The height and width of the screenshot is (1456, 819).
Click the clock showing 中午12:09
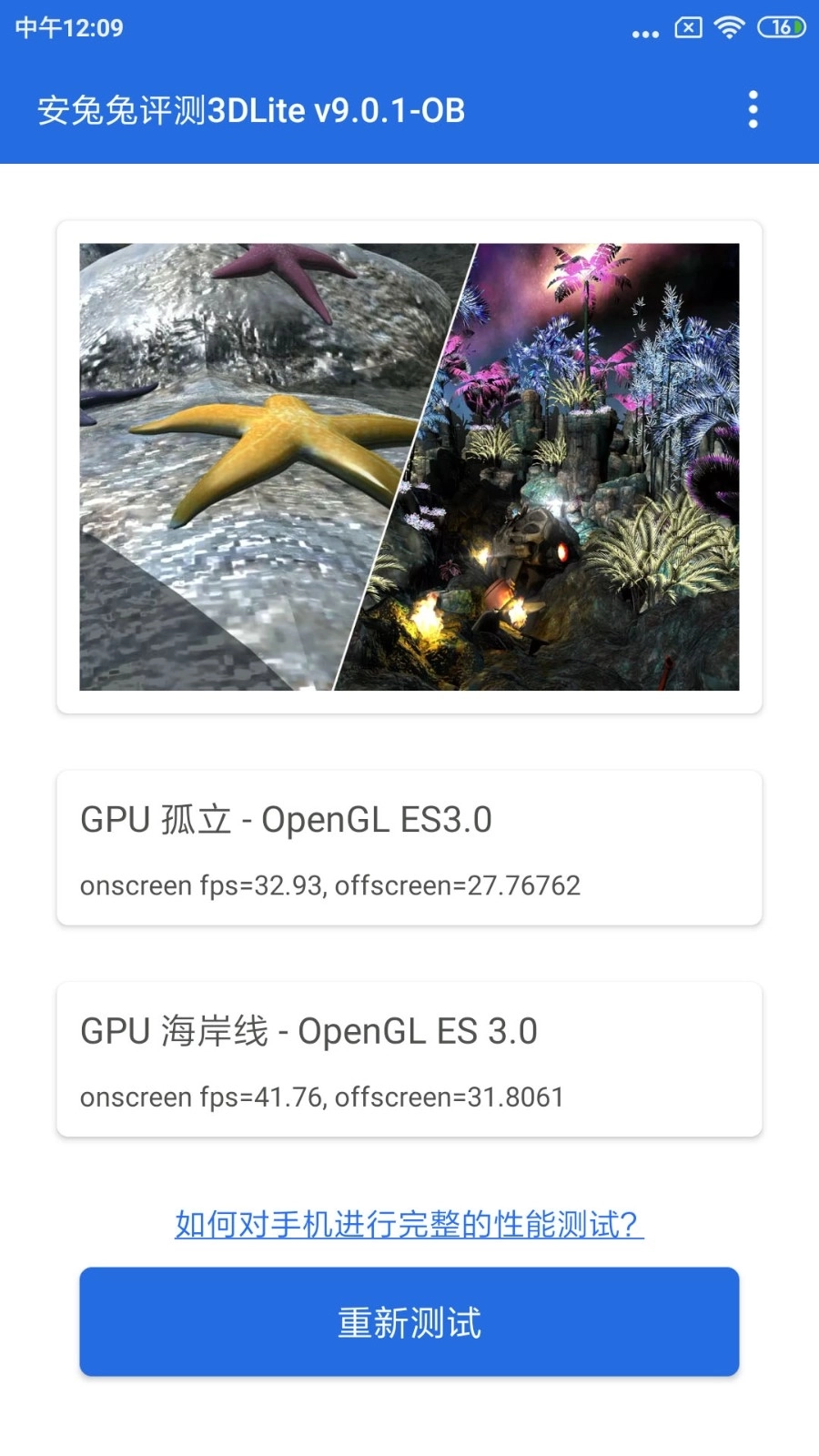click(x=70, y=28)
